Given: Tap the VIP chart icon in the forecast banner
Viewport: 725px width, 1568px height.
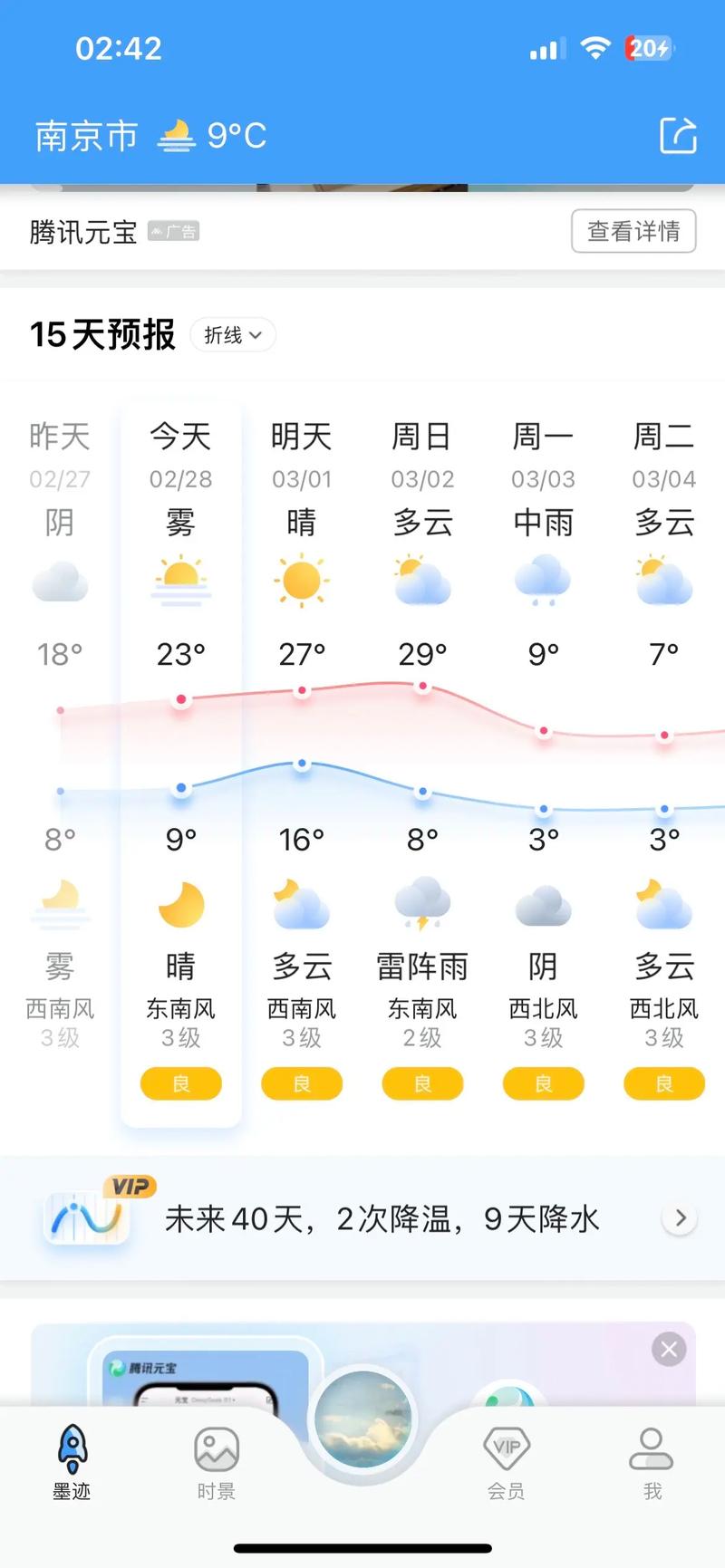Looking at the screenshot, I should point(86,1217).
